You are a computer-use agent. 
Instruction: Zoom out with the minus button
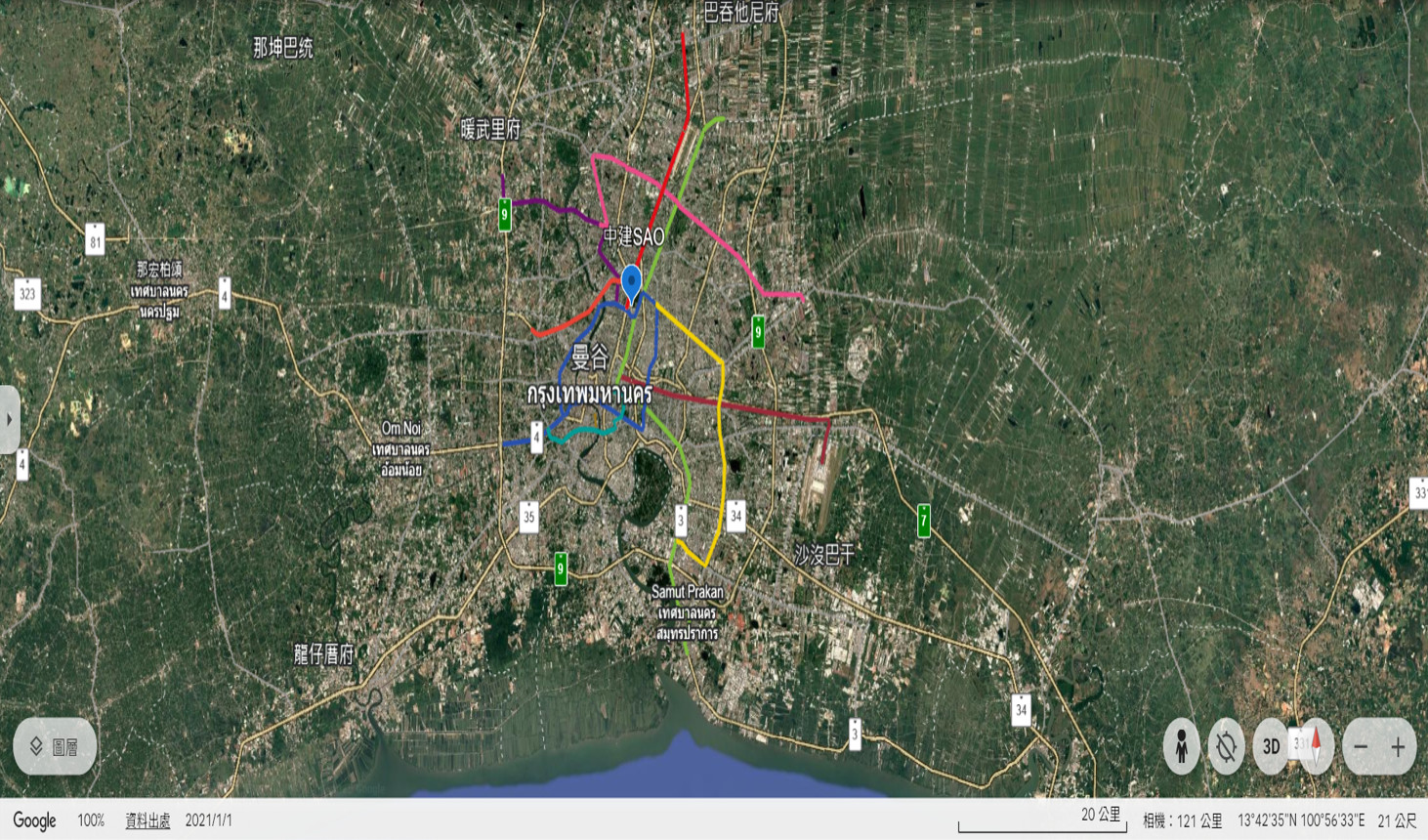coord(1361,747)
